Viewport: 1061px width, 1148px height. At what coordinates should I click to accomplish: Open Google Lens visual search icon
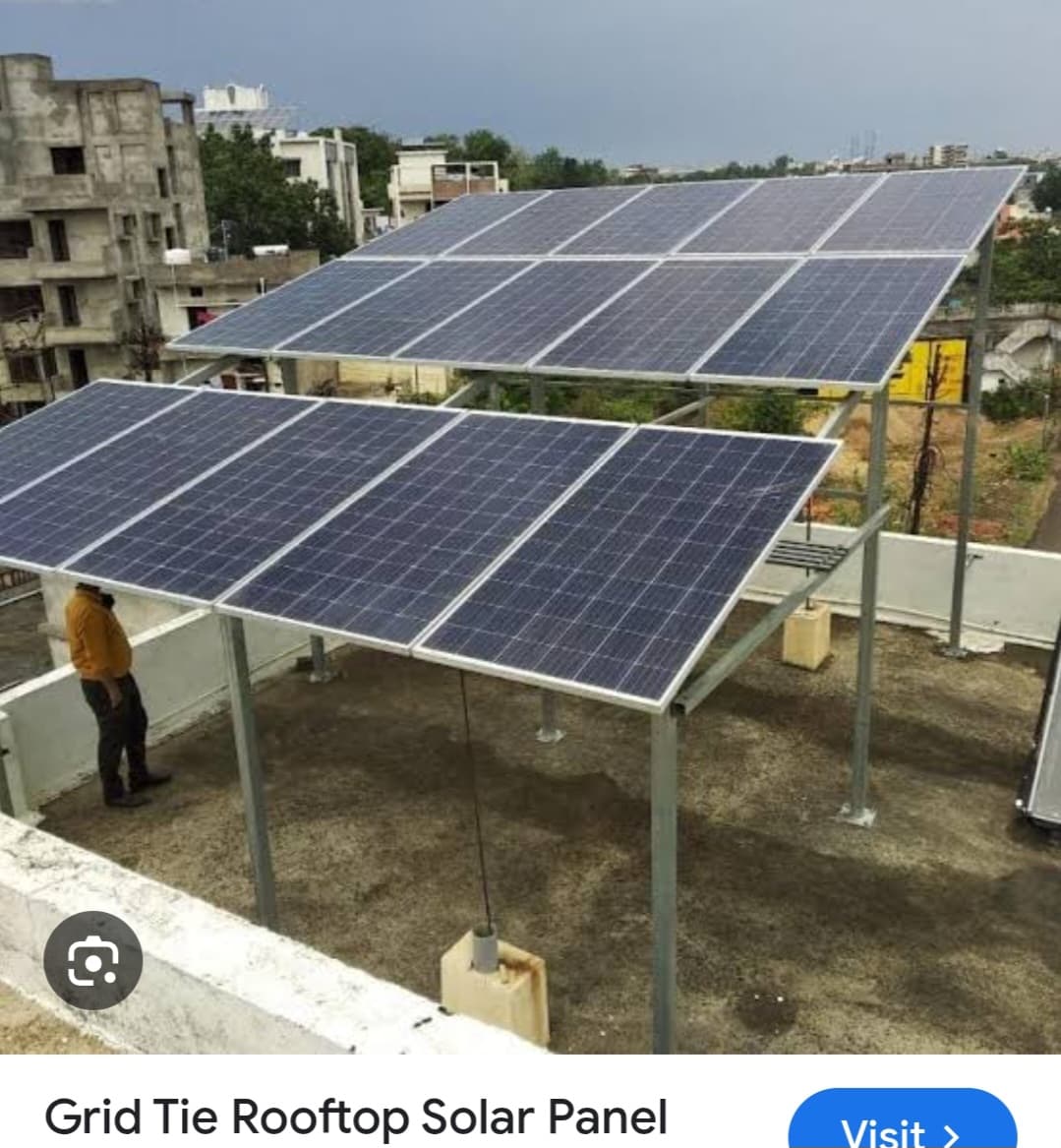pyautogui.click(x=93, y=960)
